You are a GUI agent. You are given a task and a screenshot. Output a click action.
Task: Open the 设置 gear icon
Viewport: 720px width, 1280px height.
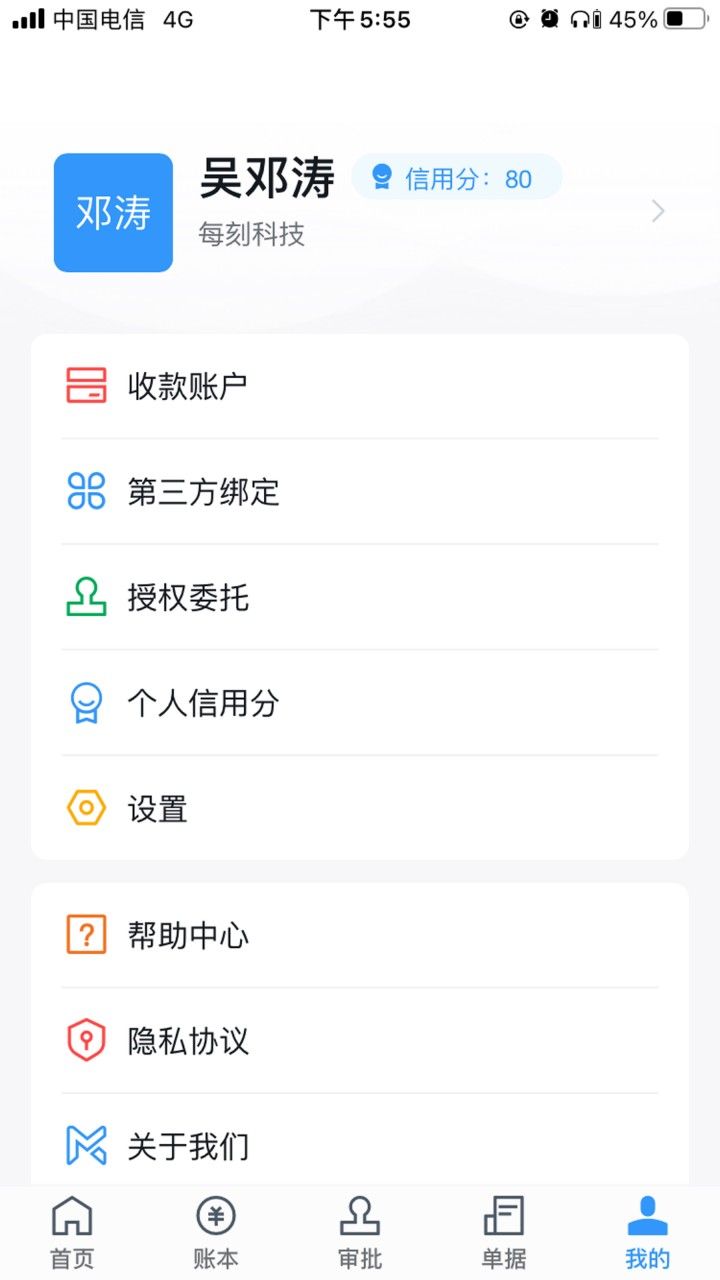[85, 806]
